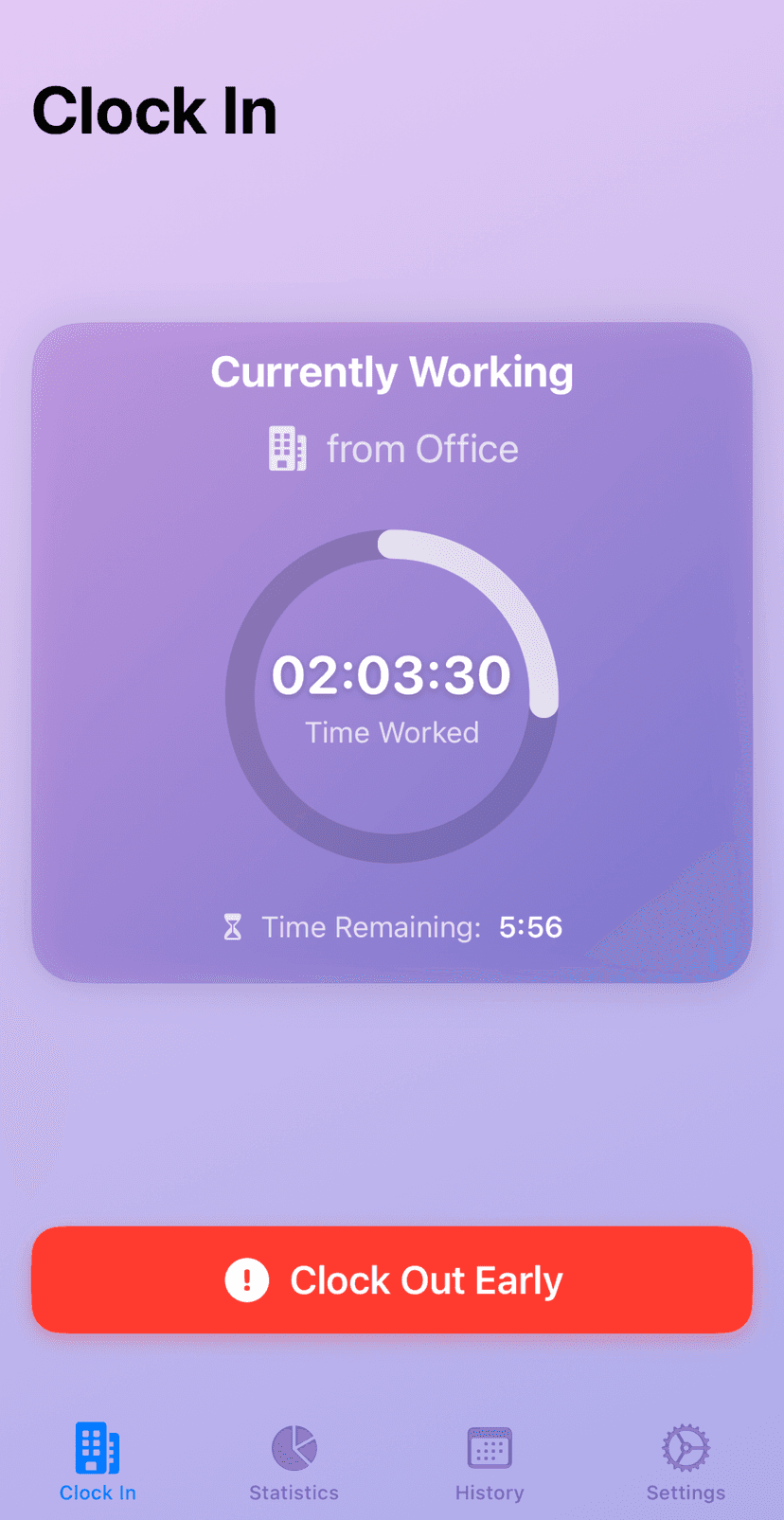Open the Settings tab
This screenshot has width=784, height=1520.
tap(686, 1463)
